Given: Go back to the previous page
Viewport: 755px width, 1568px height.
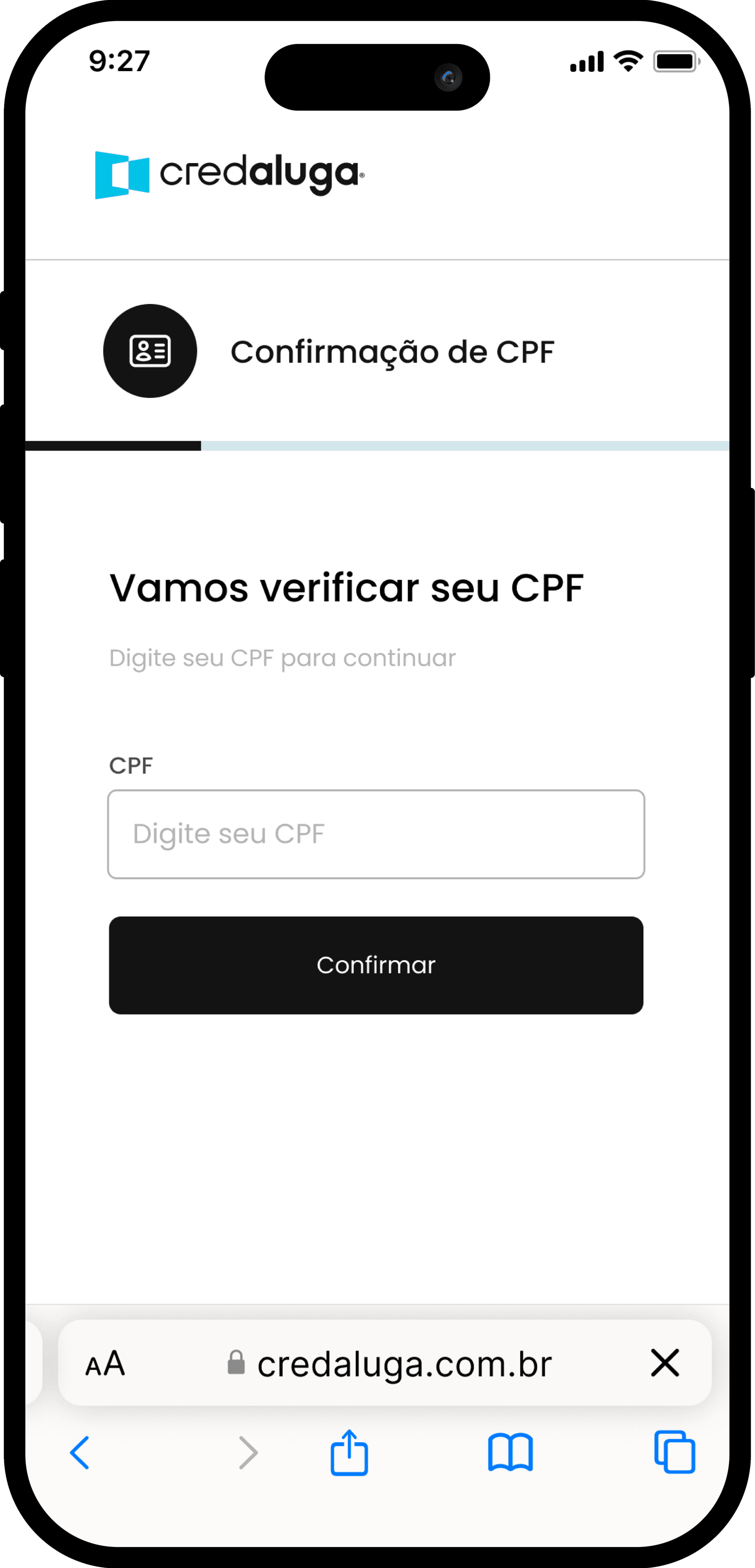Looking at the screenshot, I should [x=80, y=1452].
